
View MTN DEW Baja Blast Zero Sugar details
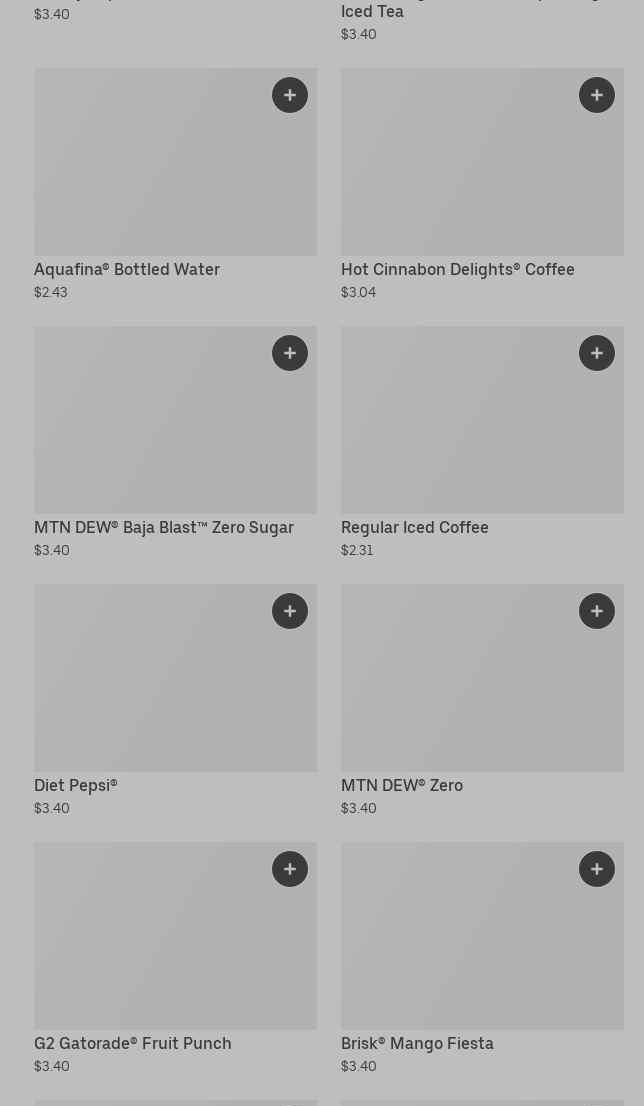pos(176,442)
